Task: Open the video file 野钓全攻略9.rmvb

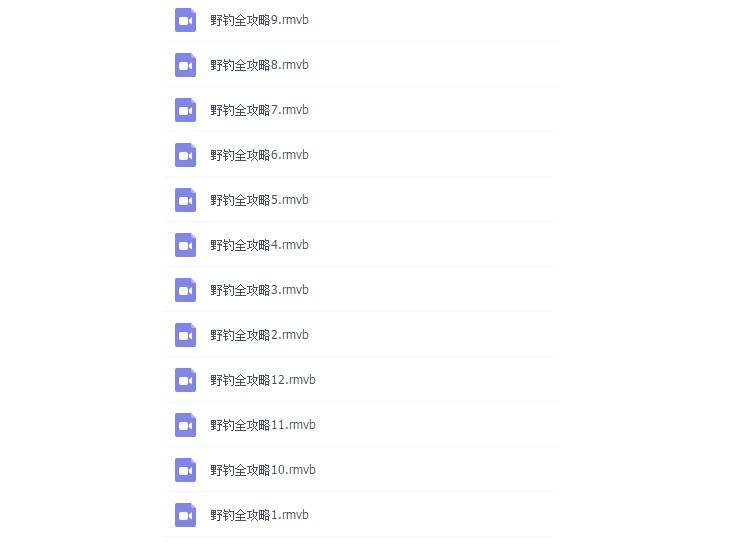Action: tap(259, 20)
